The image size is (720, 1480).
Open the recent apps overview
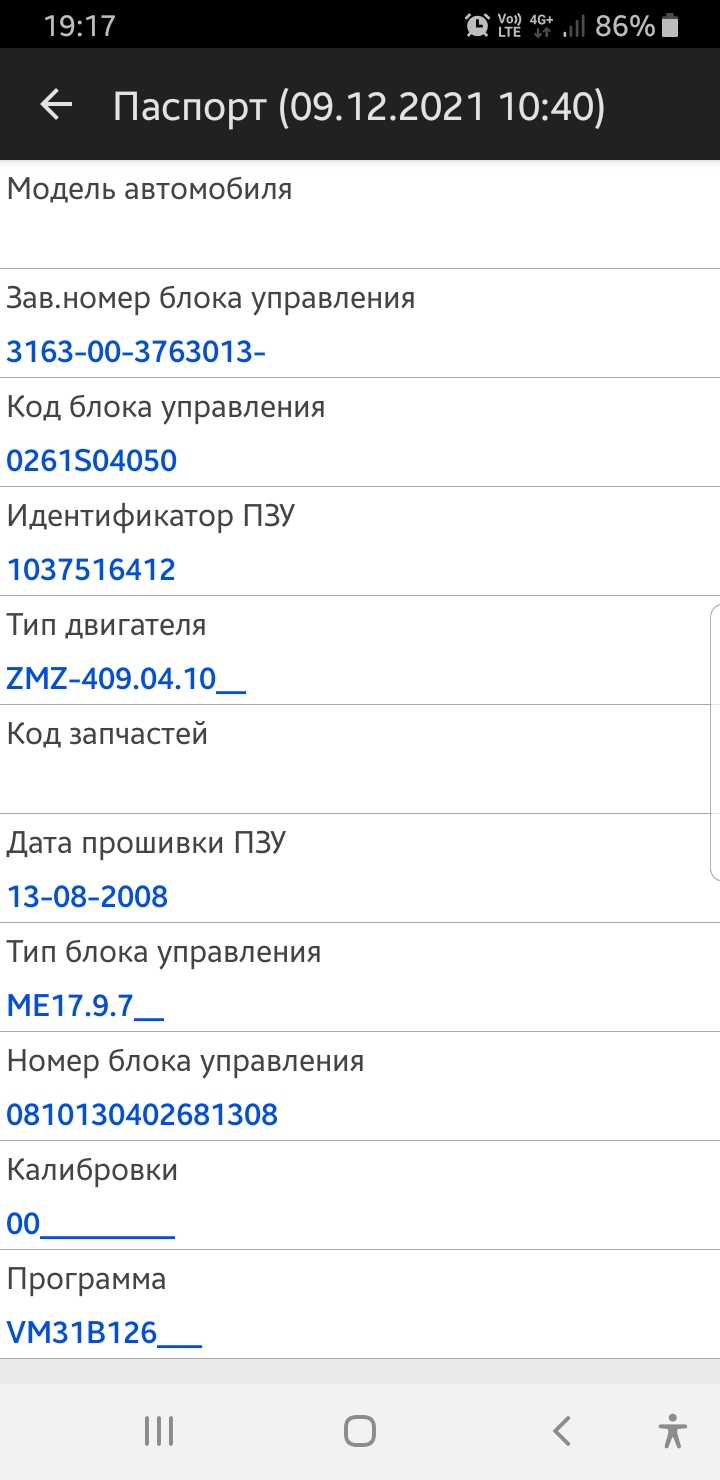(159, 1431)
